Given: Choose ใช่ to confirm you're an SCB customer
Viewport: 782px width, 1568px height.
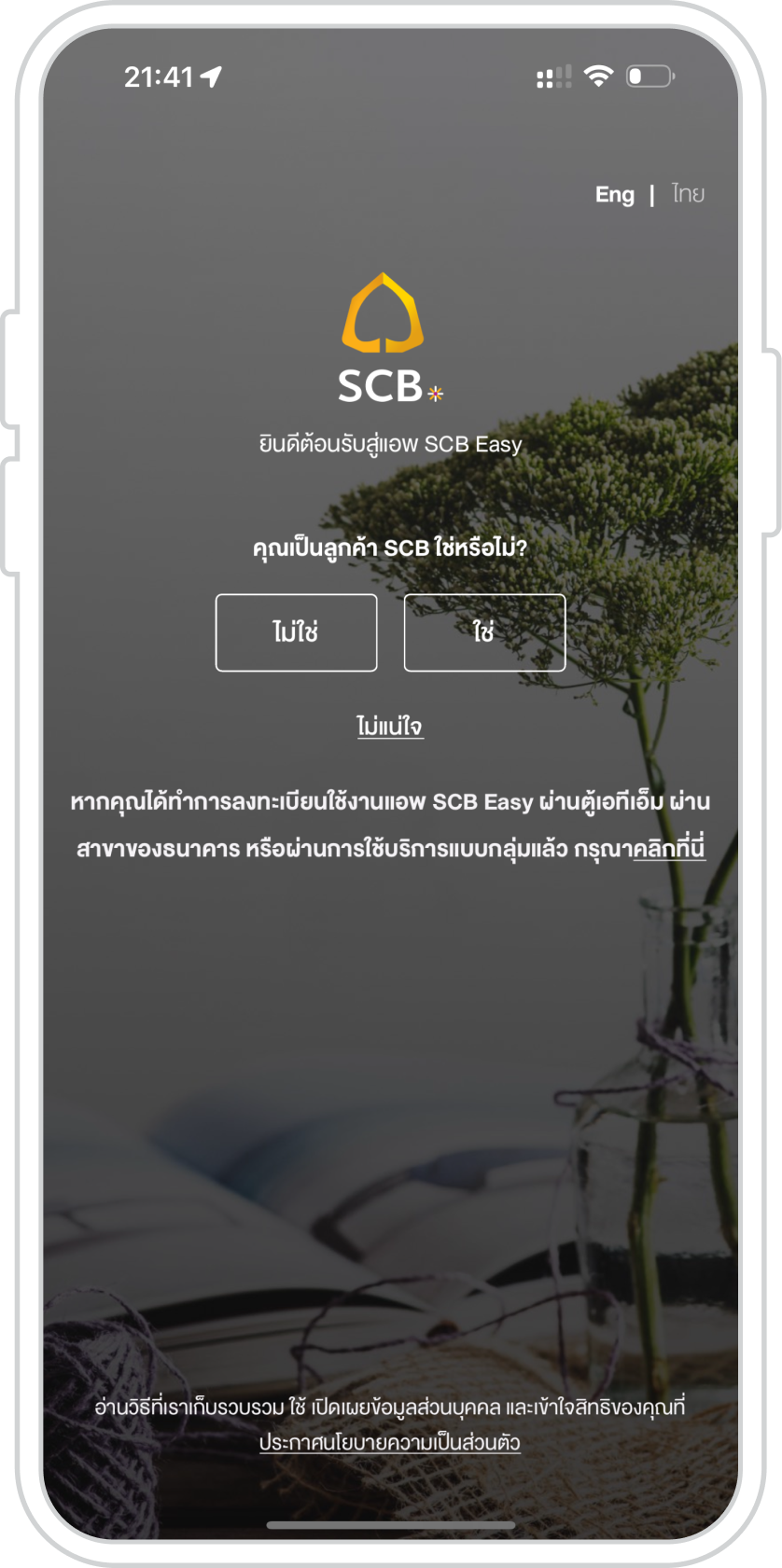Looking at the screenshot, I should 484,632.
